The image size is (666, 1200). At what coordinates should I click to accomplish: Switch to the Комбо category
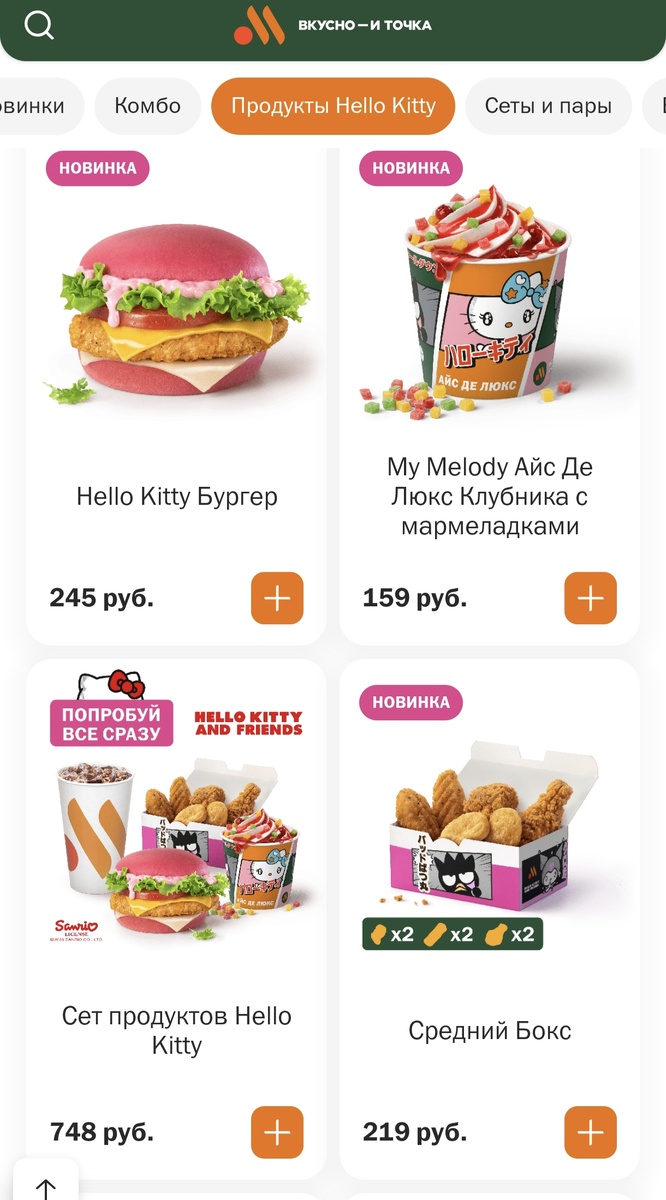click(147, 105)
